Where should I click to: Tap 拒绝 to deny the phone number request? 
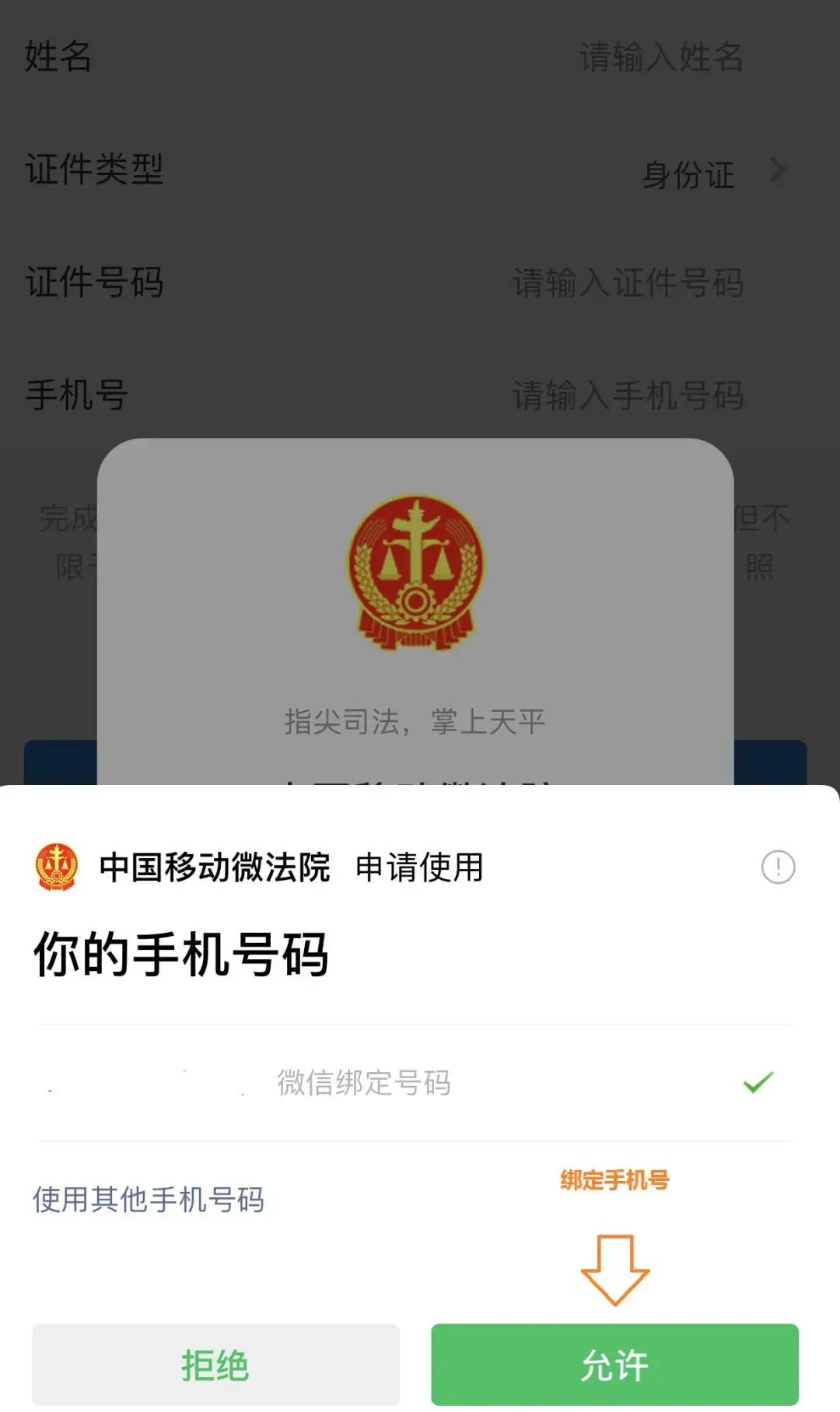(x=215, y=1365)
